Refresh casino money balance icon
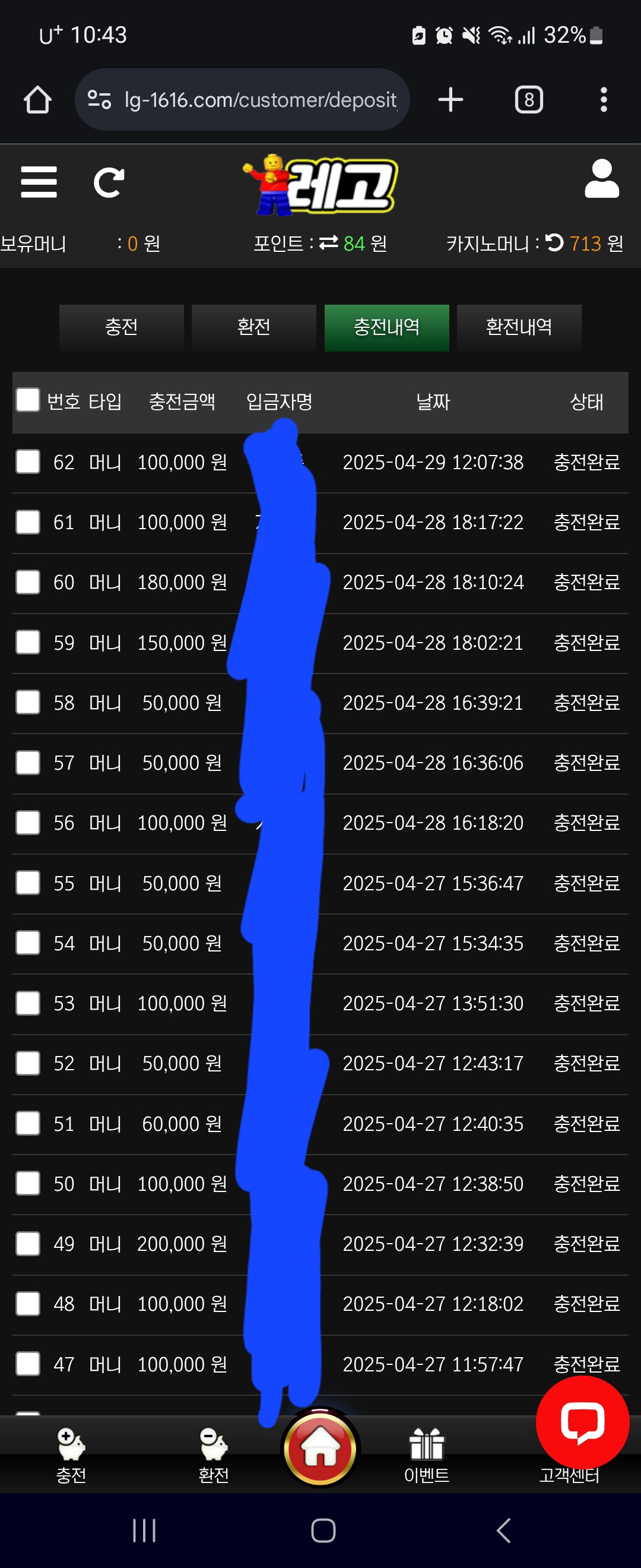641x1568 pixels. coord(554,243)
